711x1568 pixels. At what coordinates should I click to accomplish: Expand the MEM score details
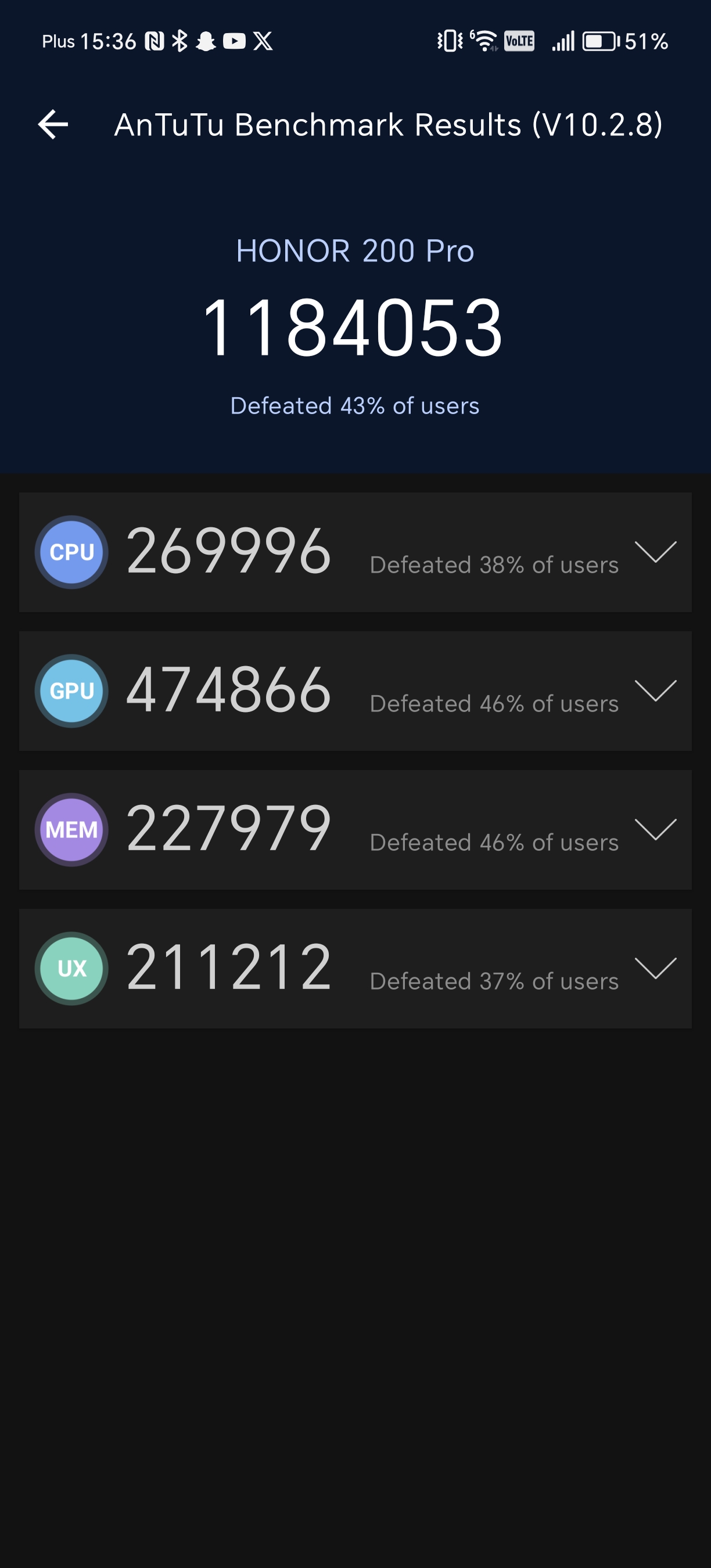[x=656, y=830]
